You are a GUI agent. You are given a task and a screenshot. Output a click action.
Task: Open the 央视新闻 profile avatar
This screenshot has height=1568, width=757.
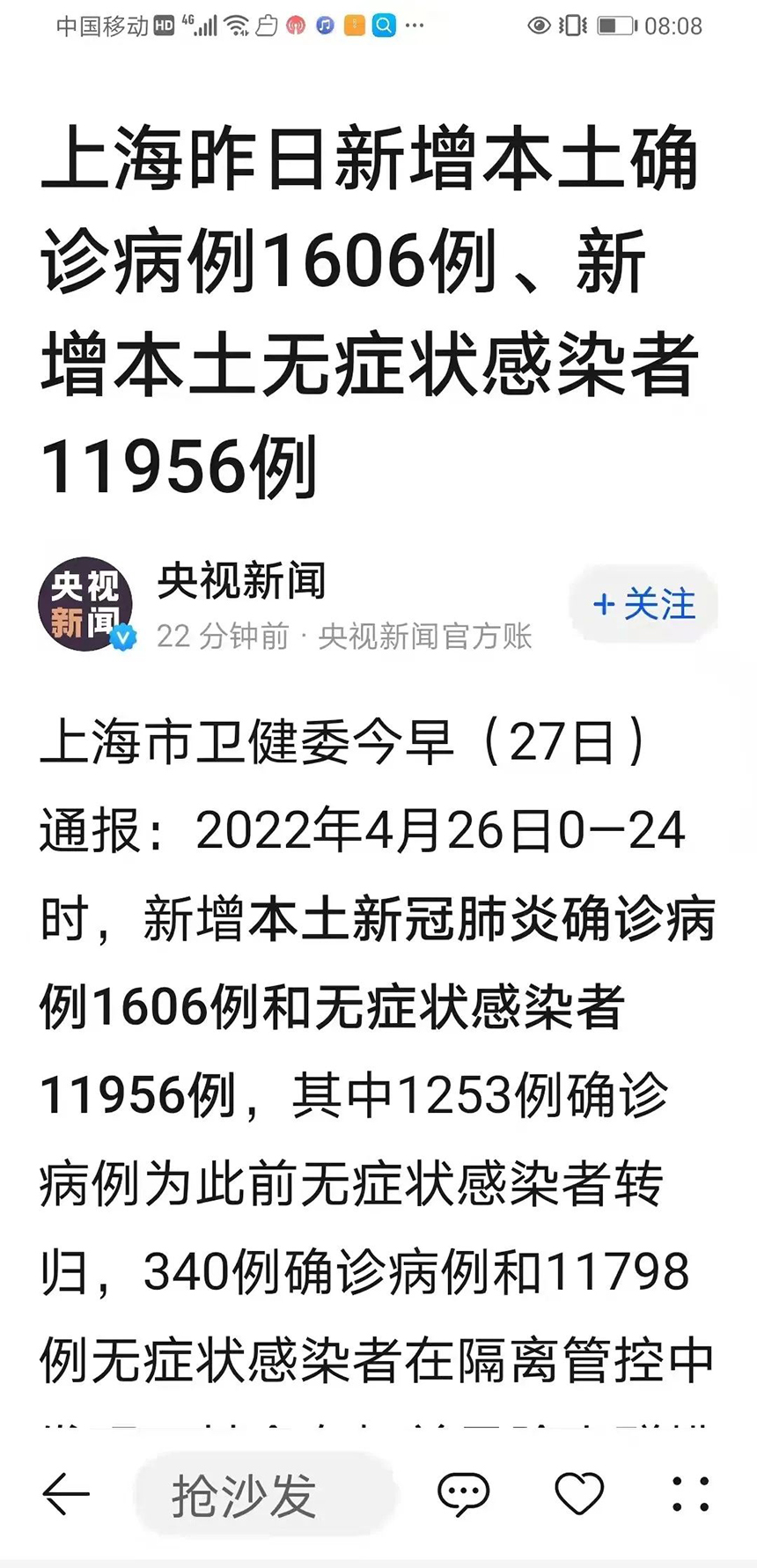click(x=86, y=604)
